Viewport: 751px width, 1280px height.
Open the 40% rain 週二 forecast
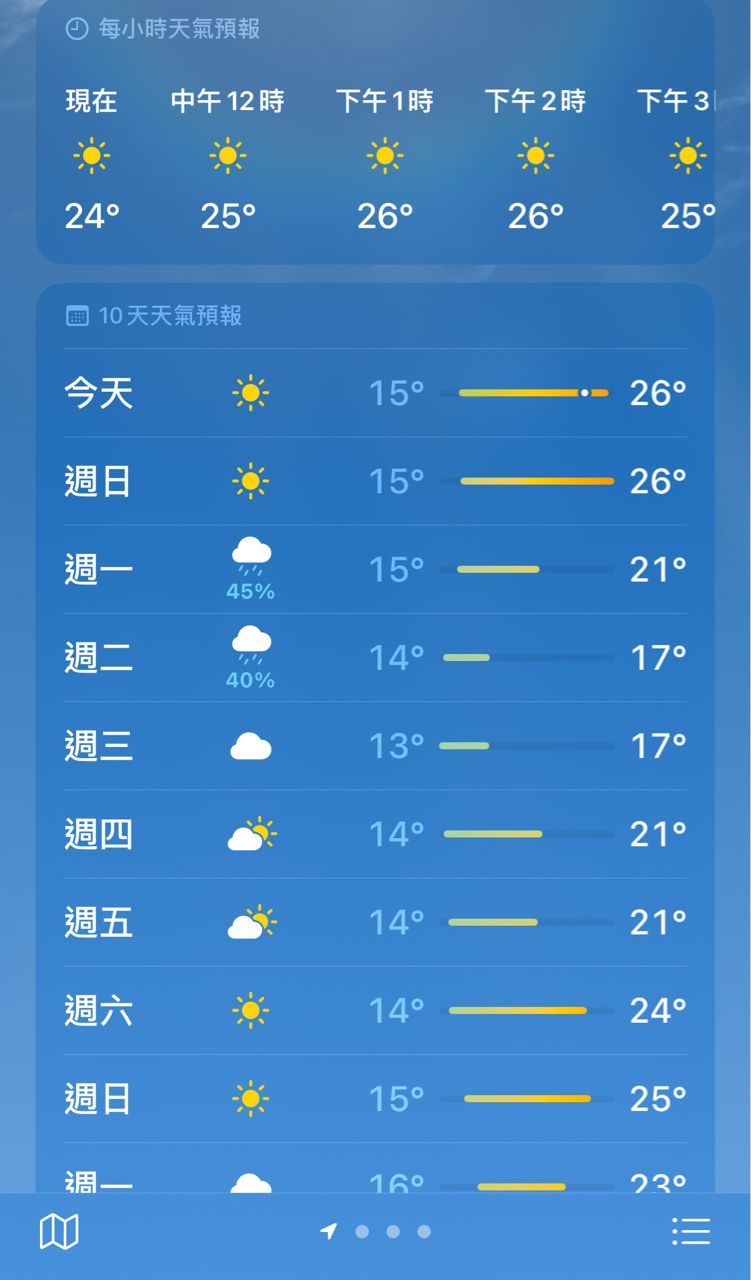pyautogui.click(x=375, y=658)
